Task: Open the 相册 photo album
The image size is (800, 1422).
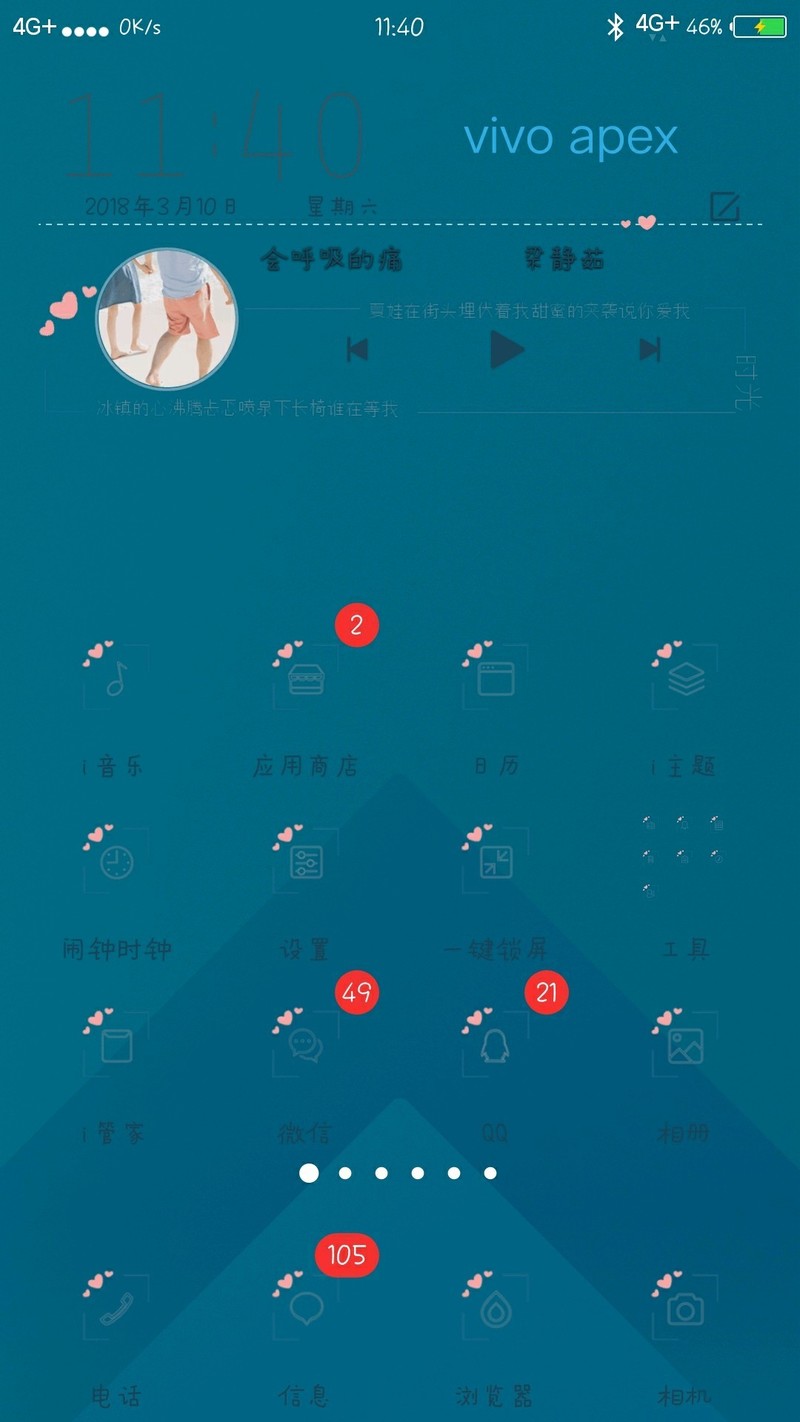Action: coord(686,1046)
